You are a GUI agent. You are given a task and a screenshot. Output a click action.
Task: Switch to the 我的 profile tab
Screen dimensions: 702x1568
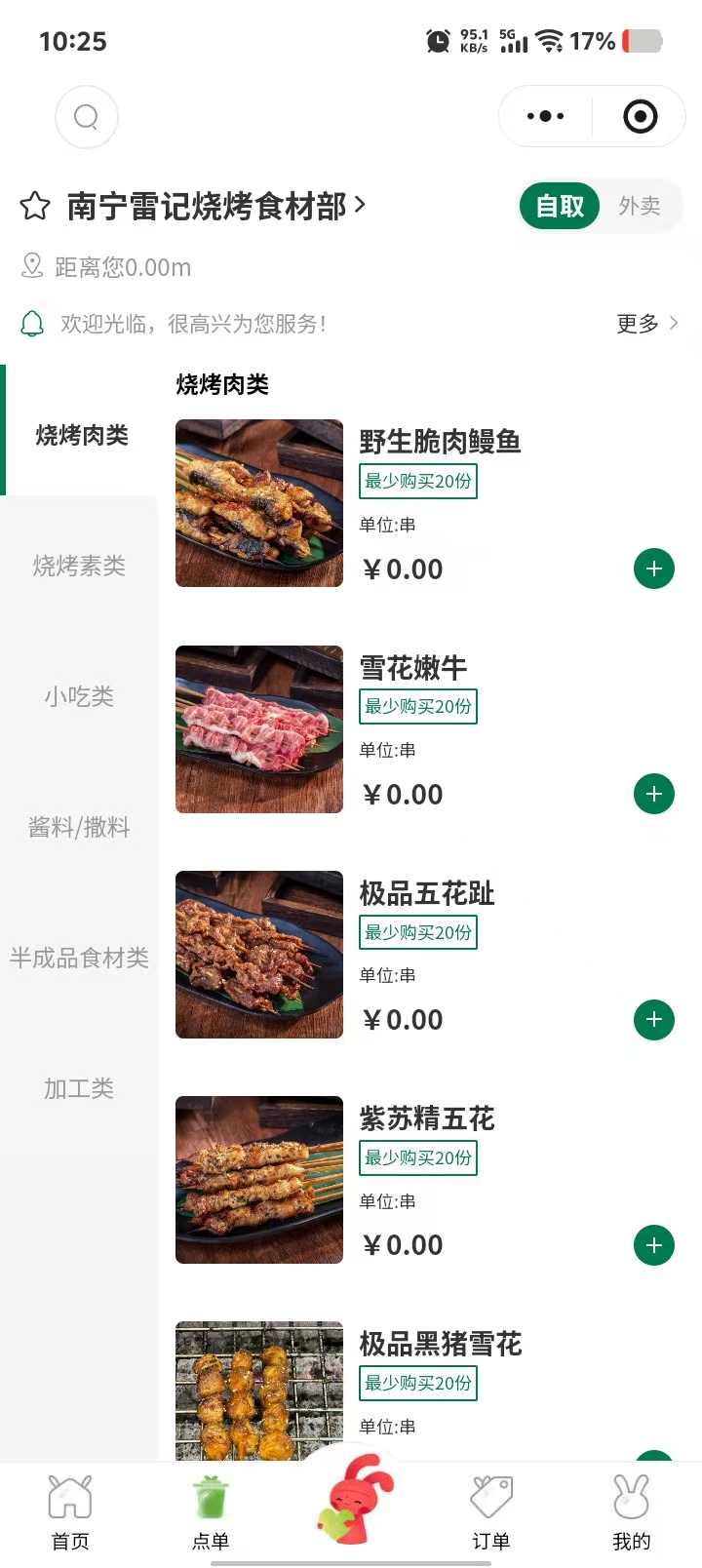[x=632, y=1511]
